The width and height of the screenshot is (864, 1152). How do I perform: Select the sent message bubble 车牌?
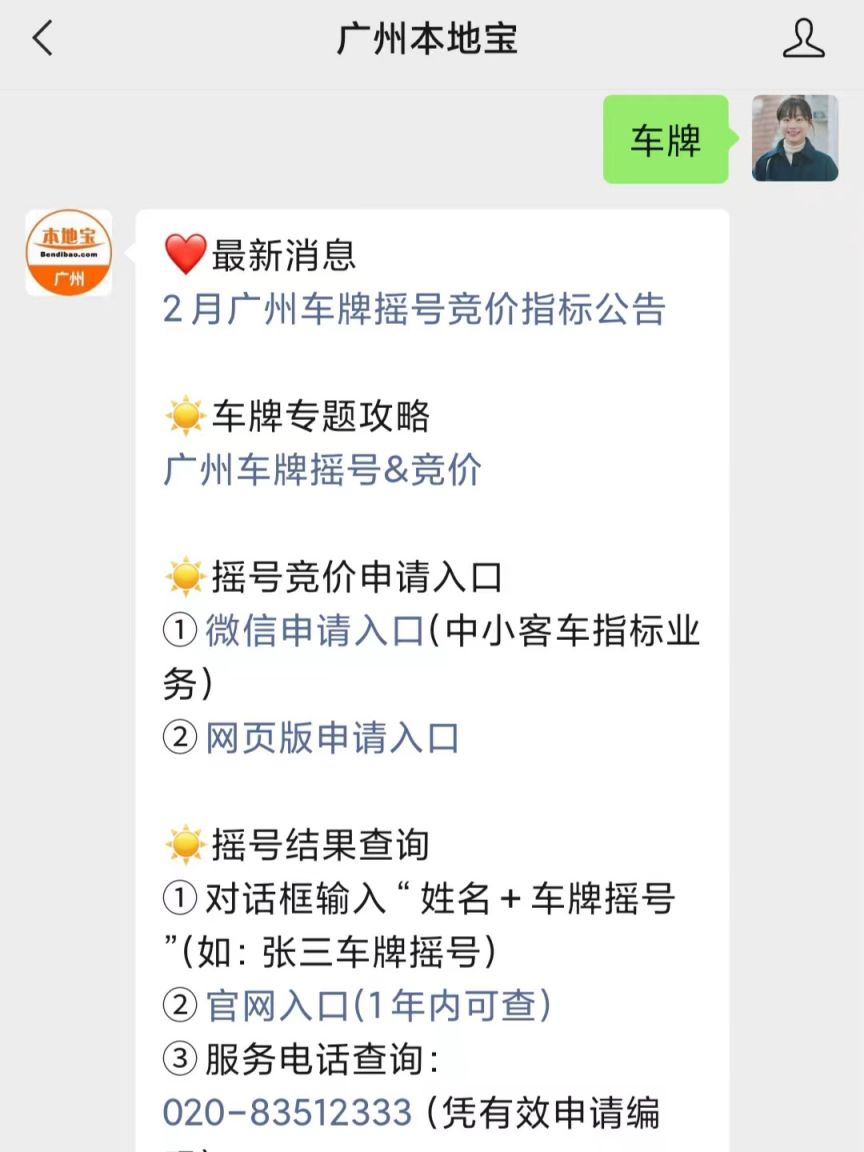point(665,139)
